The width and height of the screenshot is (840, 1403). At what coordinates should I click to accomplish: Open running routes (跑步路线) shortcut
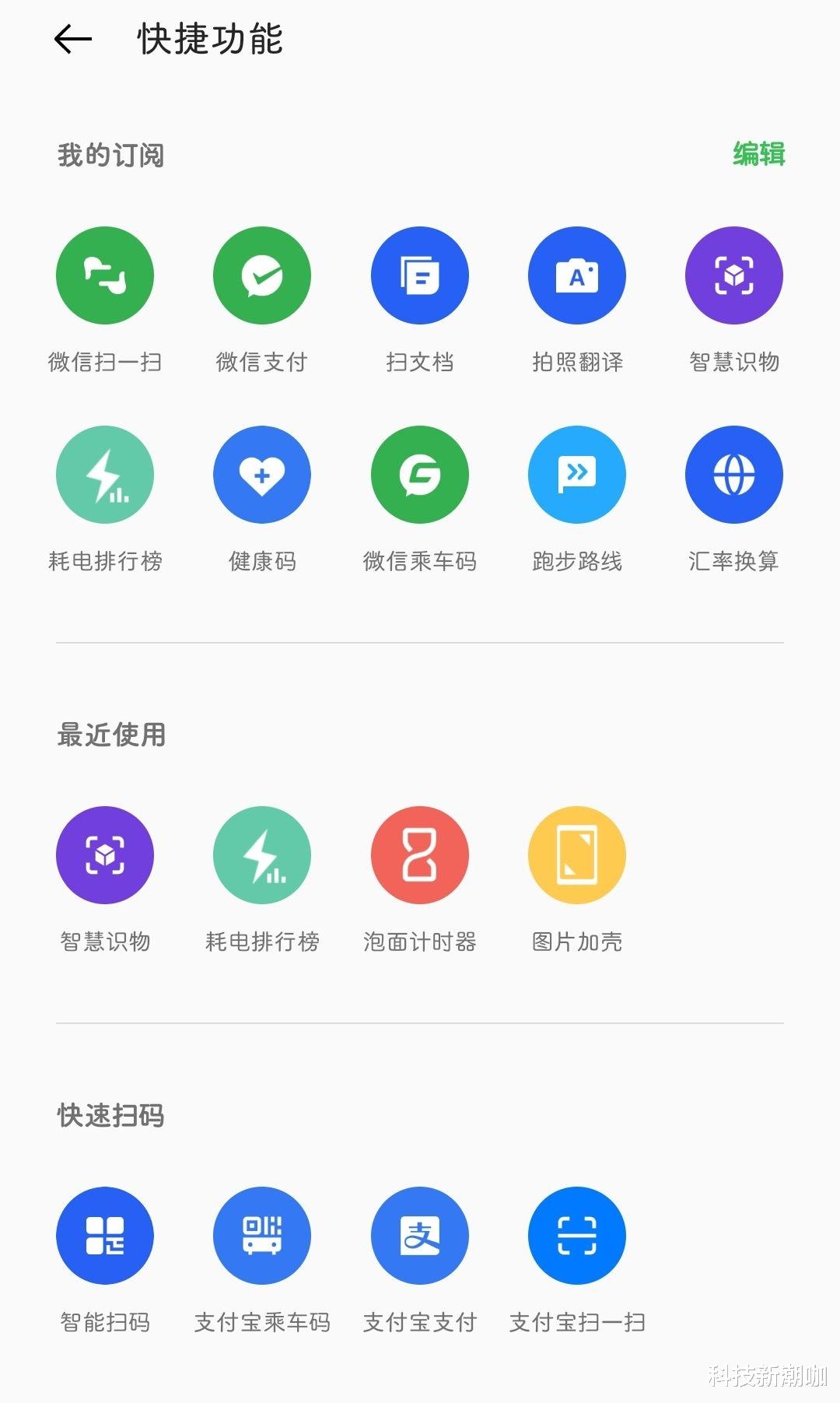(x=576, y=475)
